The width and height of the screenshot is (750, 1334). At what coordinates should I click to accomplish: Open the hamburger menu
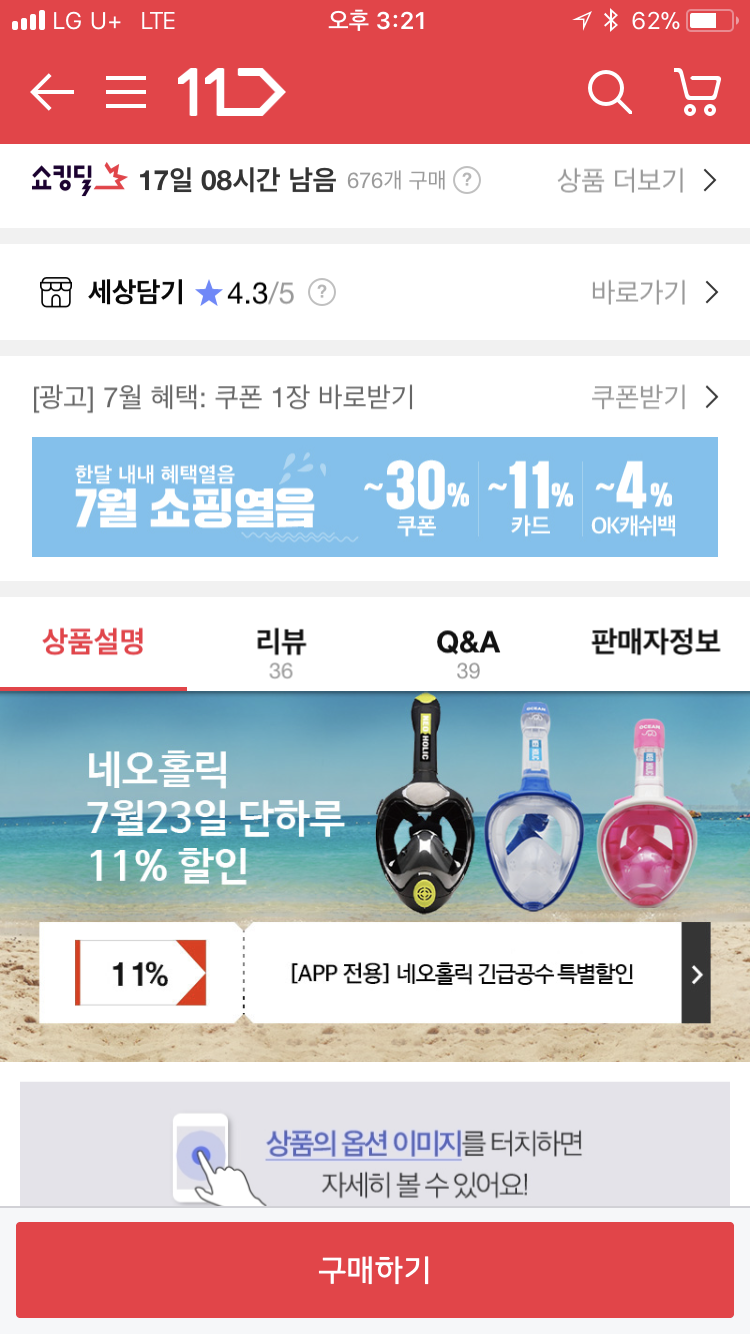pyautogui.click(x=126, y=92)
